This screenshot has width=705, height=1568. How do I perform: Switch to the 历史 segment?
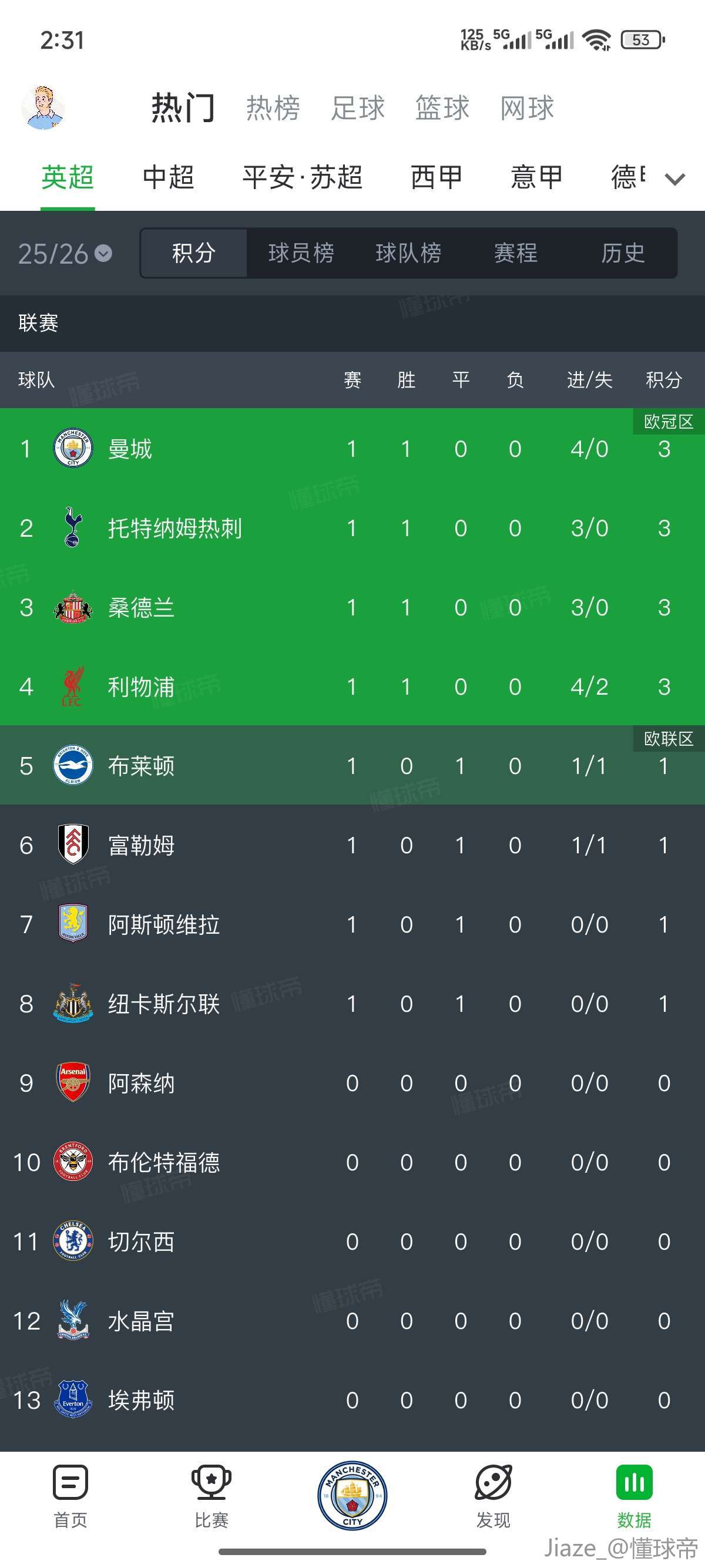click(x=623, y=253)
